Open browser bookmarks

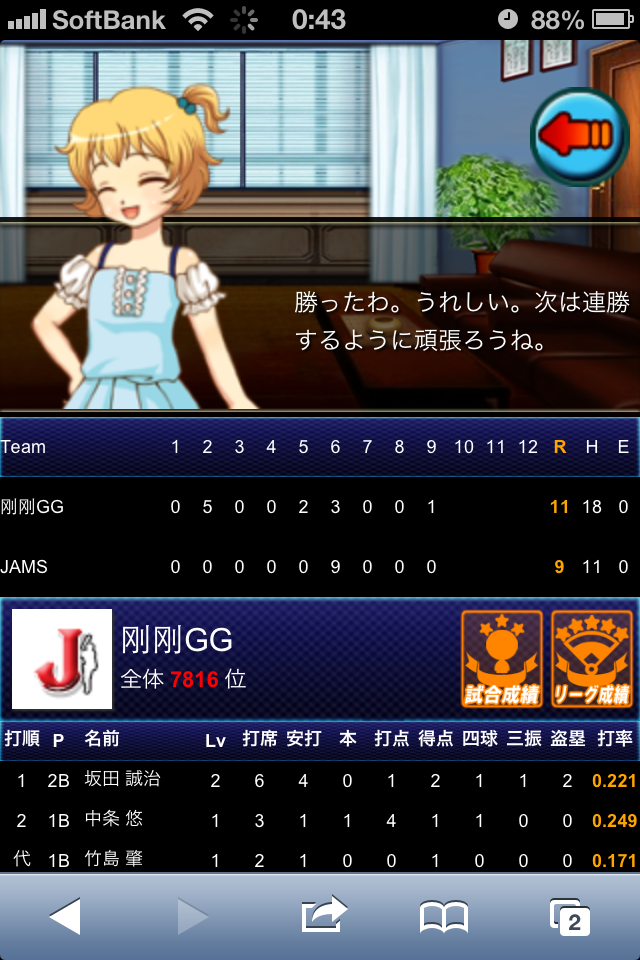tap(444, 916)
